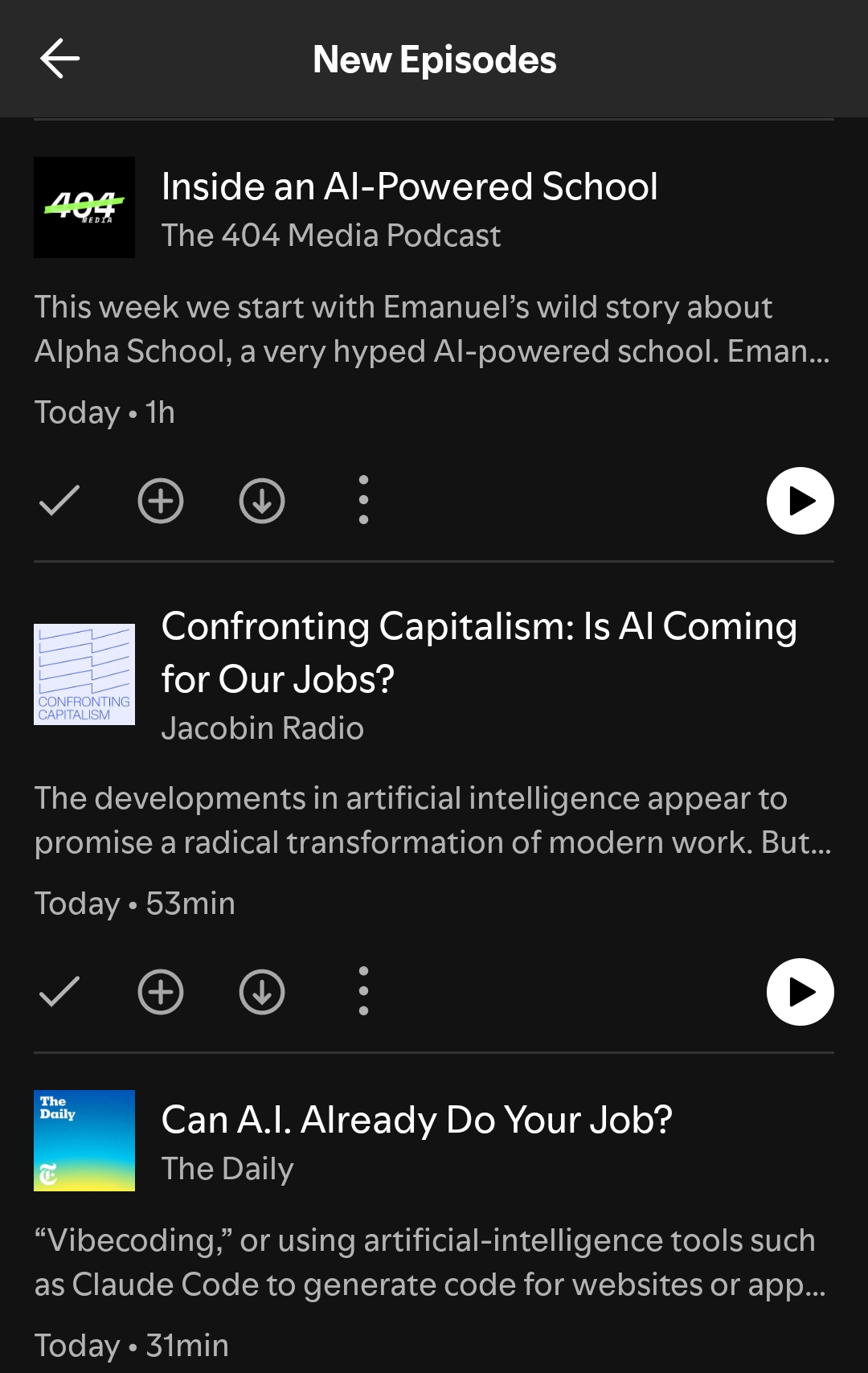868x1373 pixels.
Task: Play Inside an AI-Powered School episode
Action: tap(800, 501)
